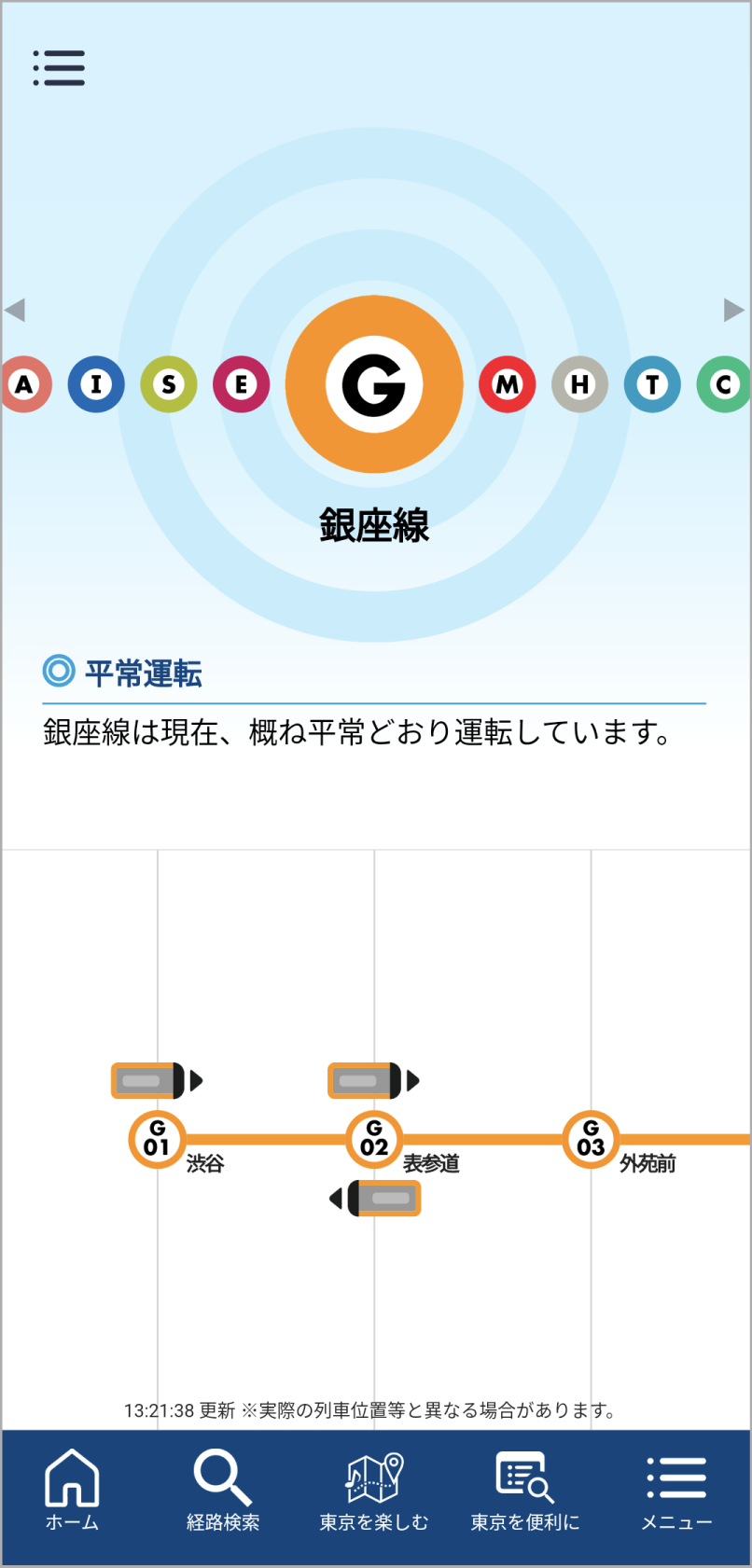This screenshot has height=1568, width=752.
Task: Select the green-yellow S line circle
Action: [x=169, y=384]
